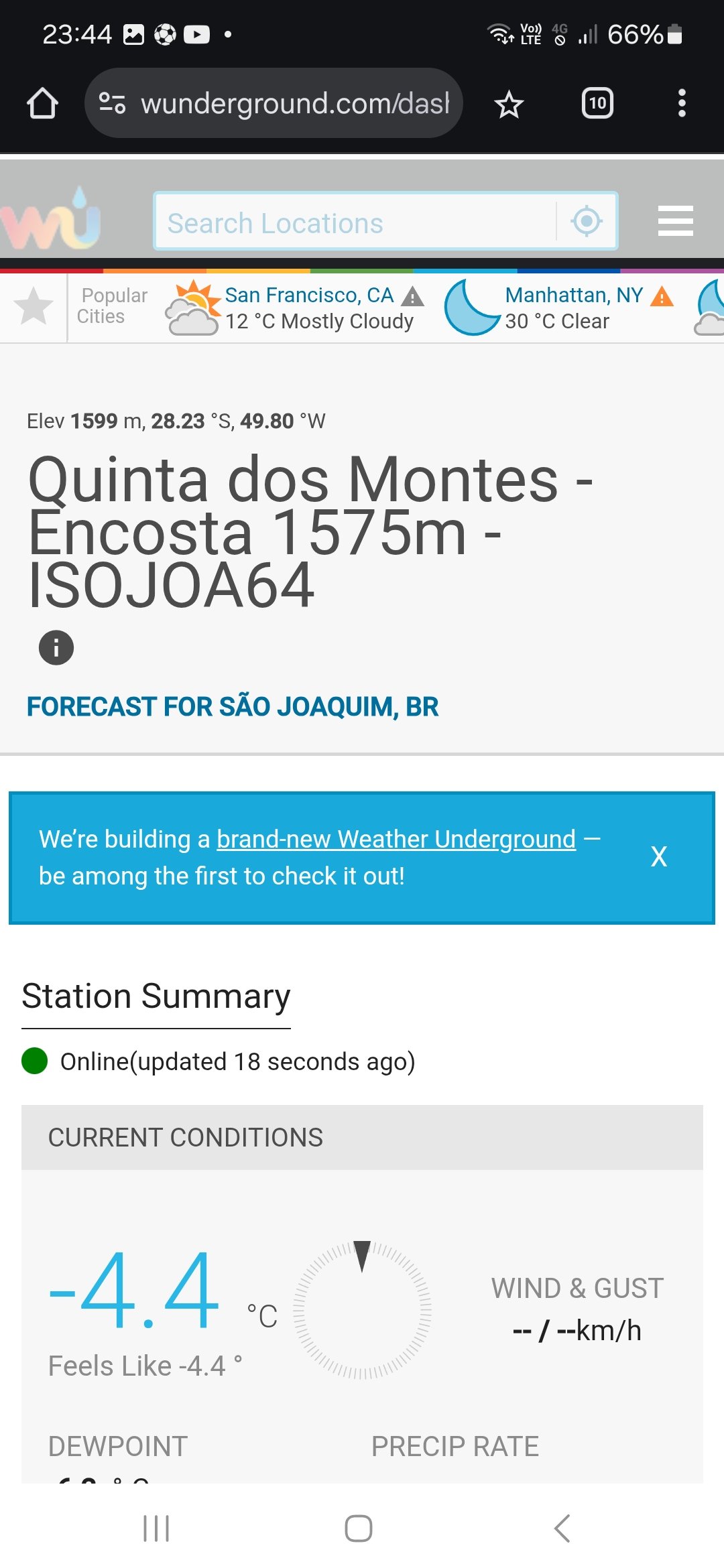Screen dimensions: 724x1568
Task: Open San Francisco, CA weather
Action: 309,295
